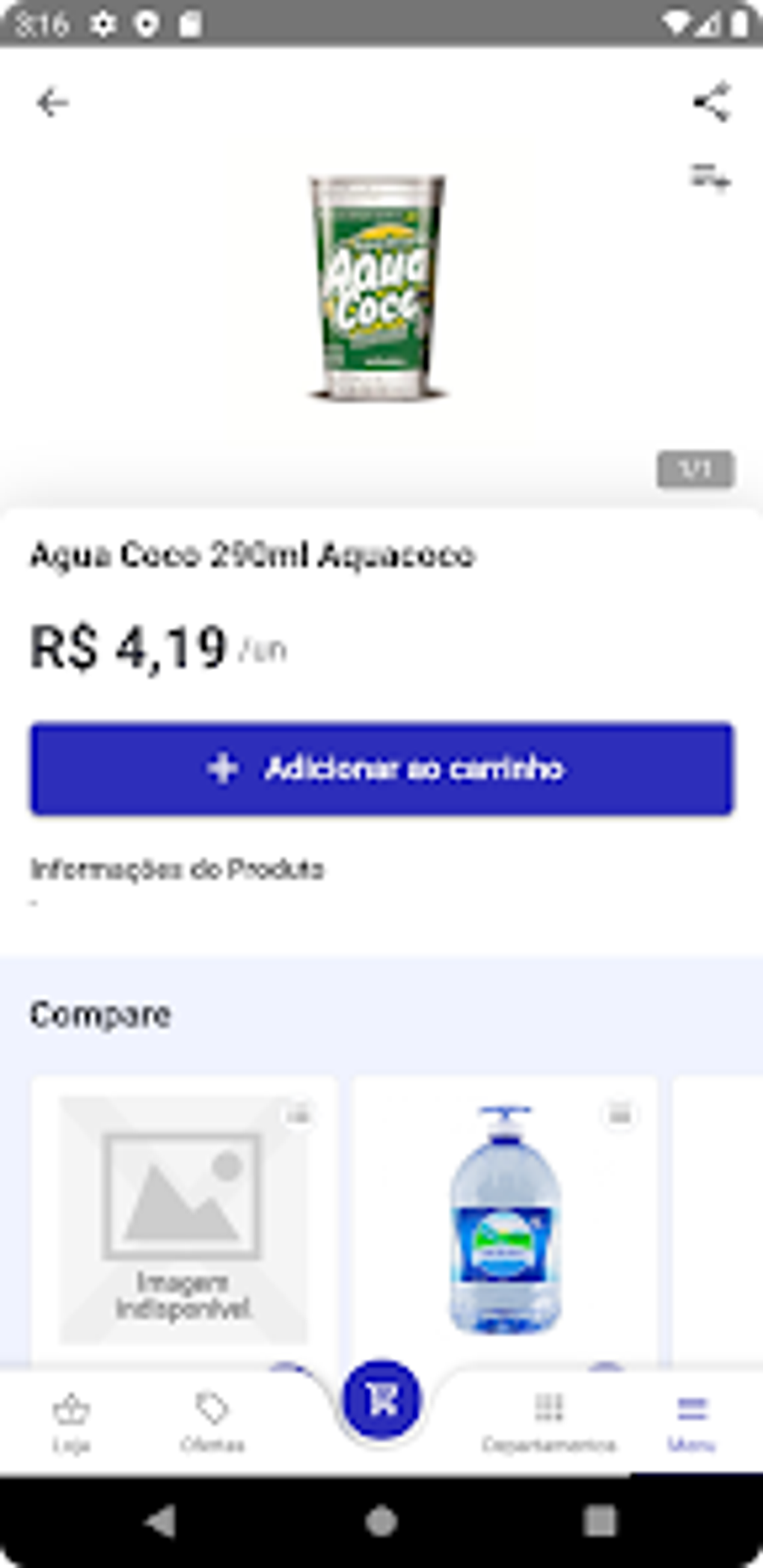Open the shopping cart button
The width and height of the screenshot is (763, 1568).
[381, 1399]
